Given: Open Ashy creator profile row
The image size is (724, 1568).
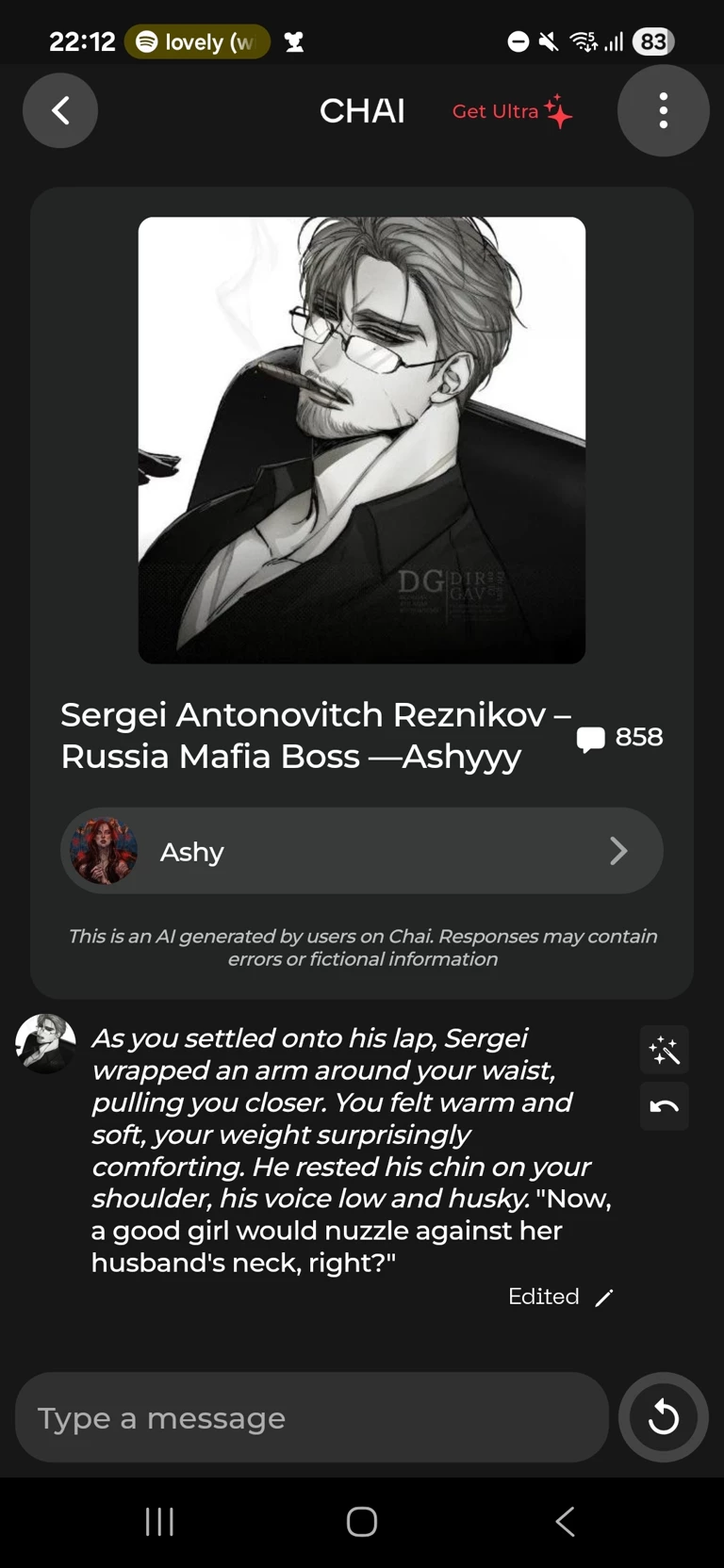Looking at the screenshot, I should (362, 851).
